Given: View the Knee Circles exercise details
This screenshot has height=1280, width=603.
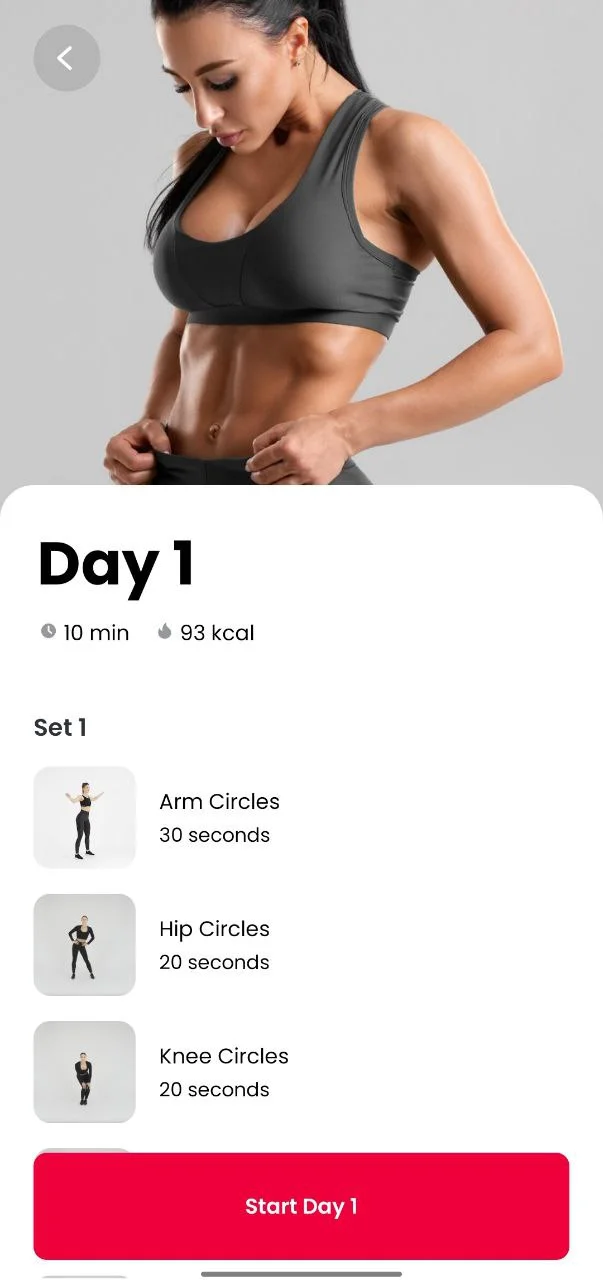Looking at the screenshot, I should [x=223, y=1071].
